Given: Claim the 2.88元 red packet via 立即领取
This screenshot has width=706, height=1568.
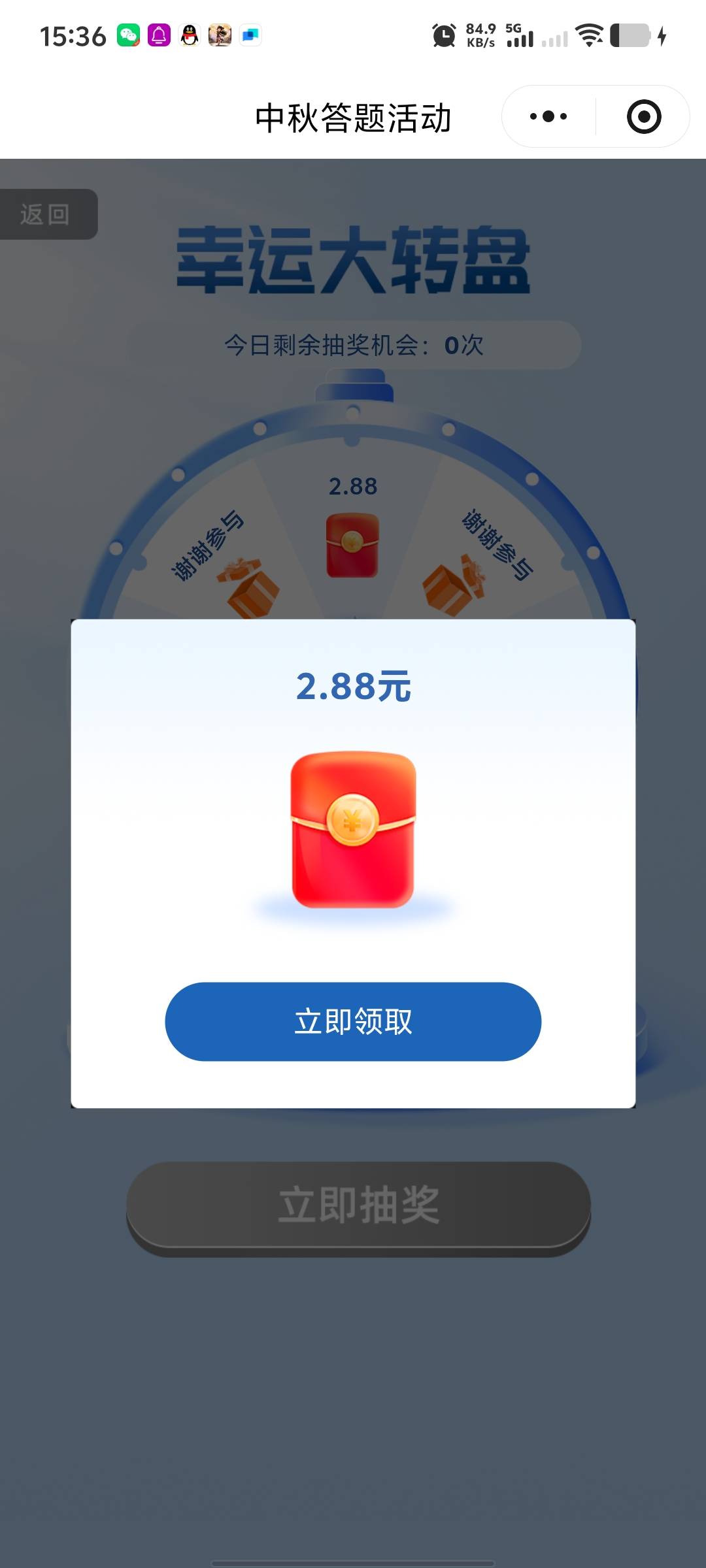Looking at the screenshot, I should tap(353, 1021).
